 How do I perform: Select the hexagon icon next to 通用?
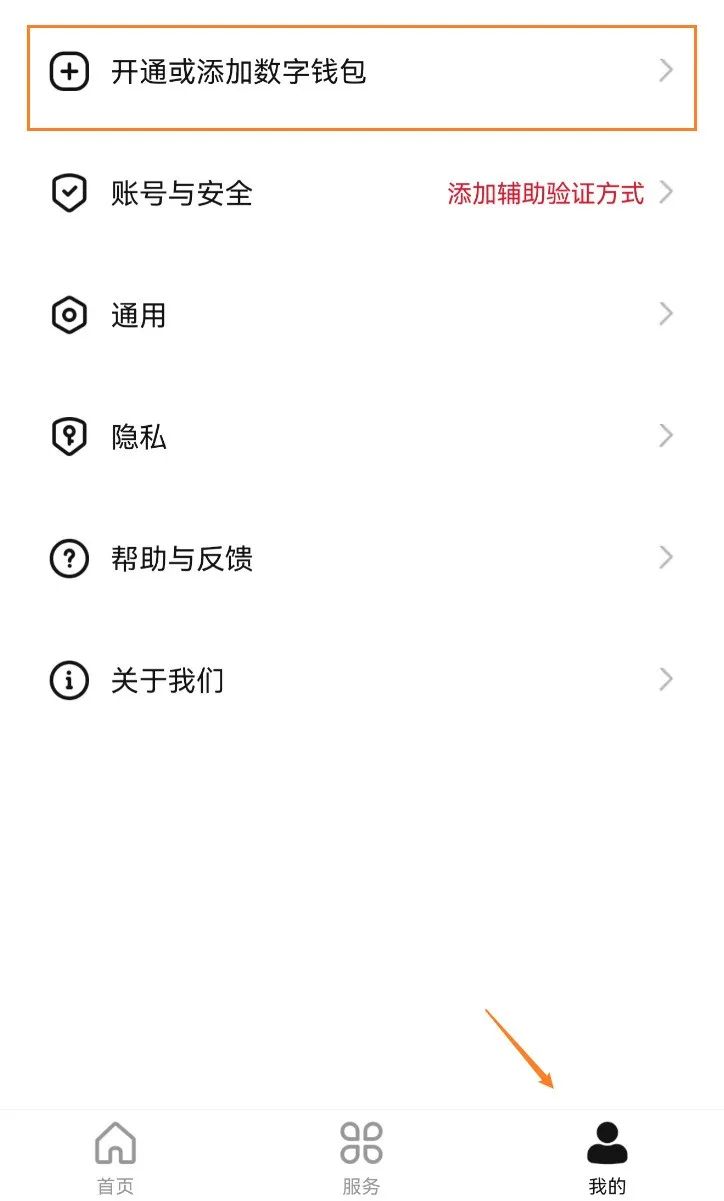[x=68, y=315]
